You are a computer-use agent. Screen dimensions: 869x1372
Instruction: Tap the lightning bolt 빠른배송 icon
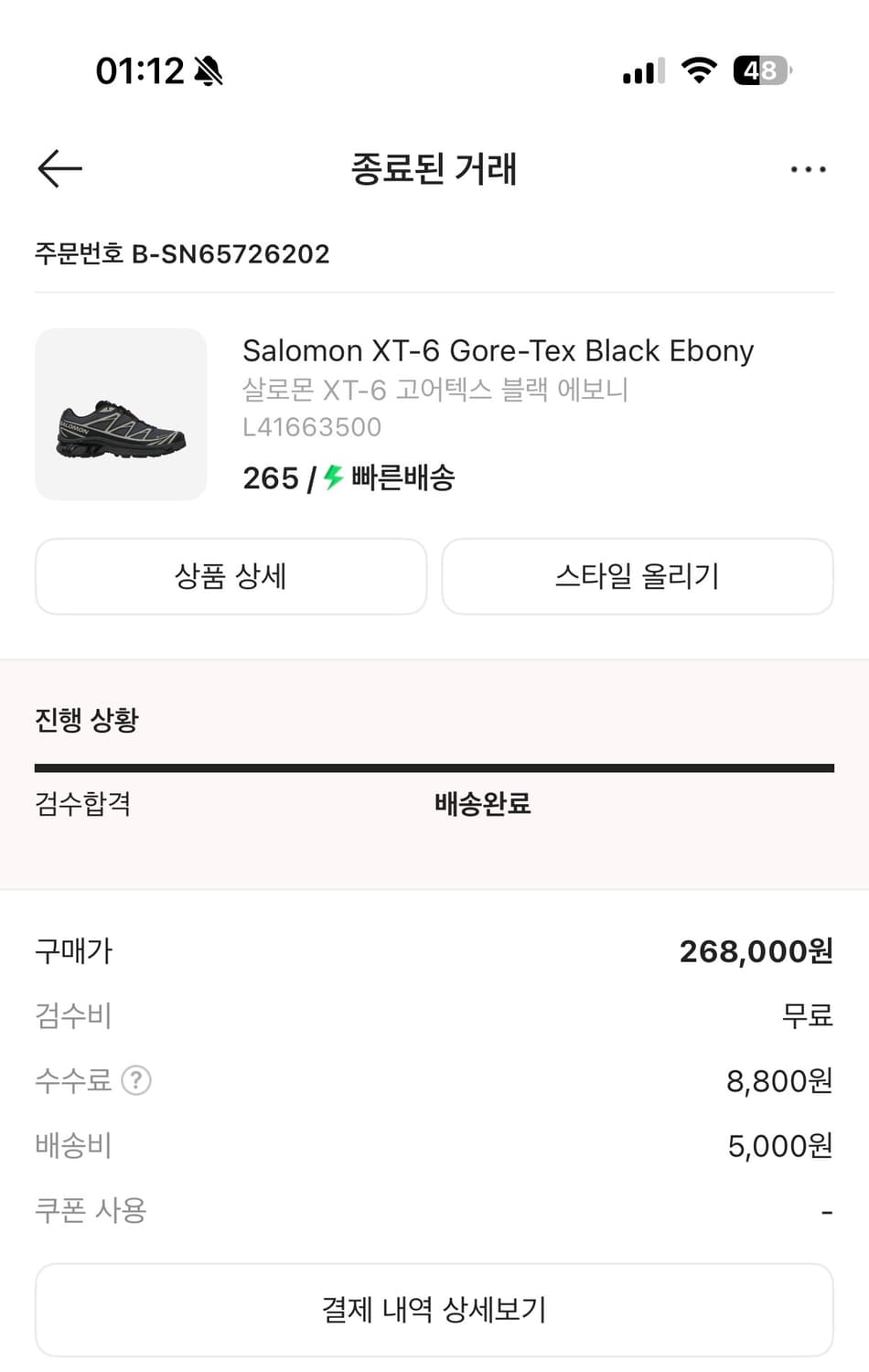pyautogui.click(x=332, y=477)
